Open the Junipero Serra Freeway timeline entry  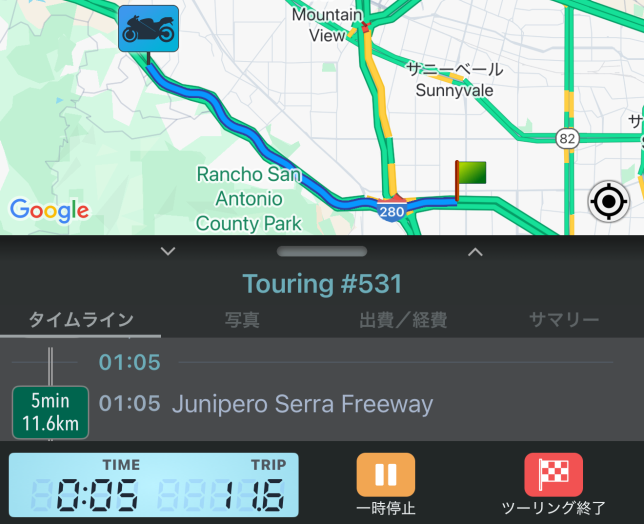coord(303,404)
